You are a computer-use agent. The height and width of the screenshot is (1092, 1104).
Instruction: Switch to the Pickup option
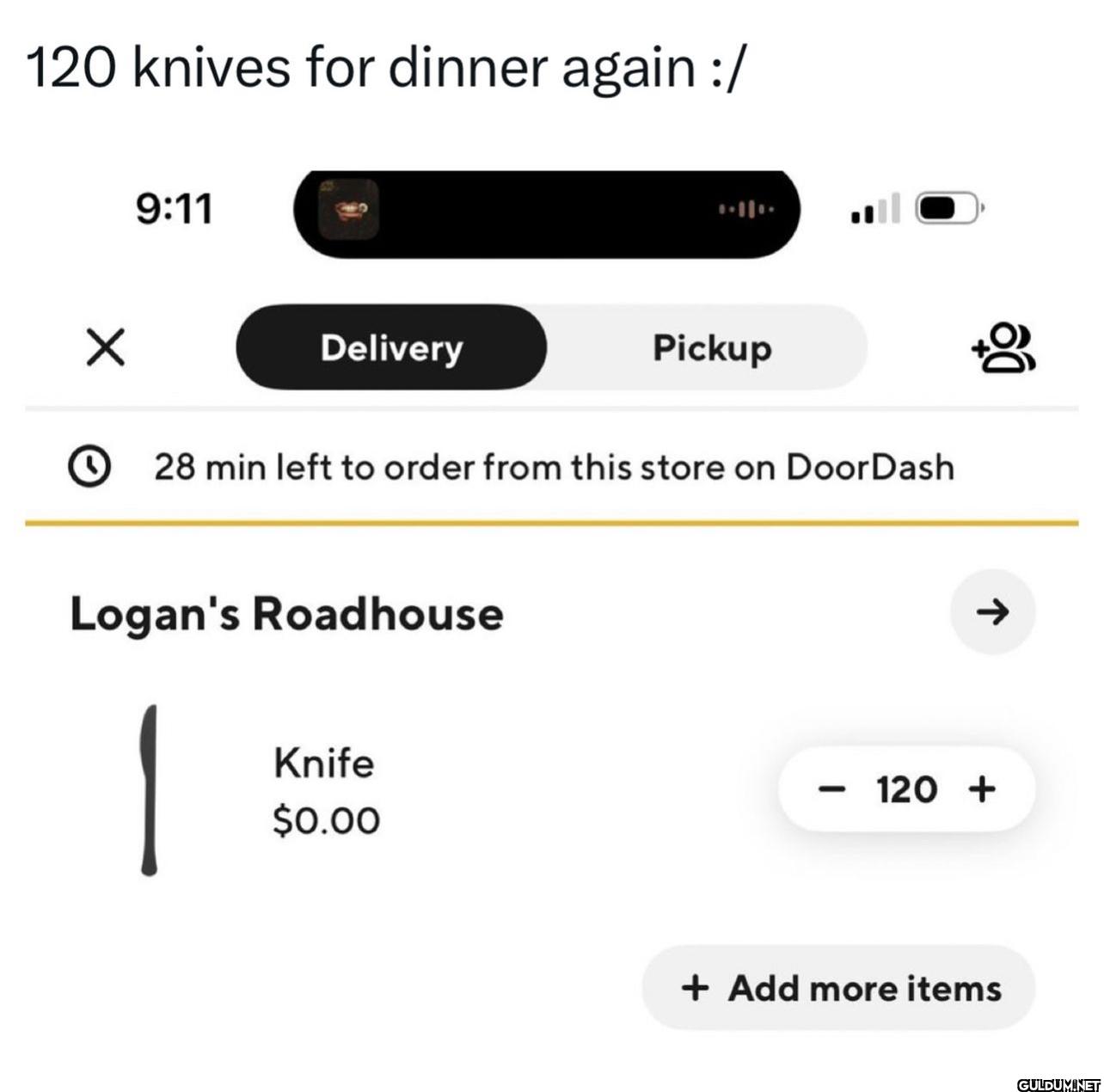click(711, 347)
